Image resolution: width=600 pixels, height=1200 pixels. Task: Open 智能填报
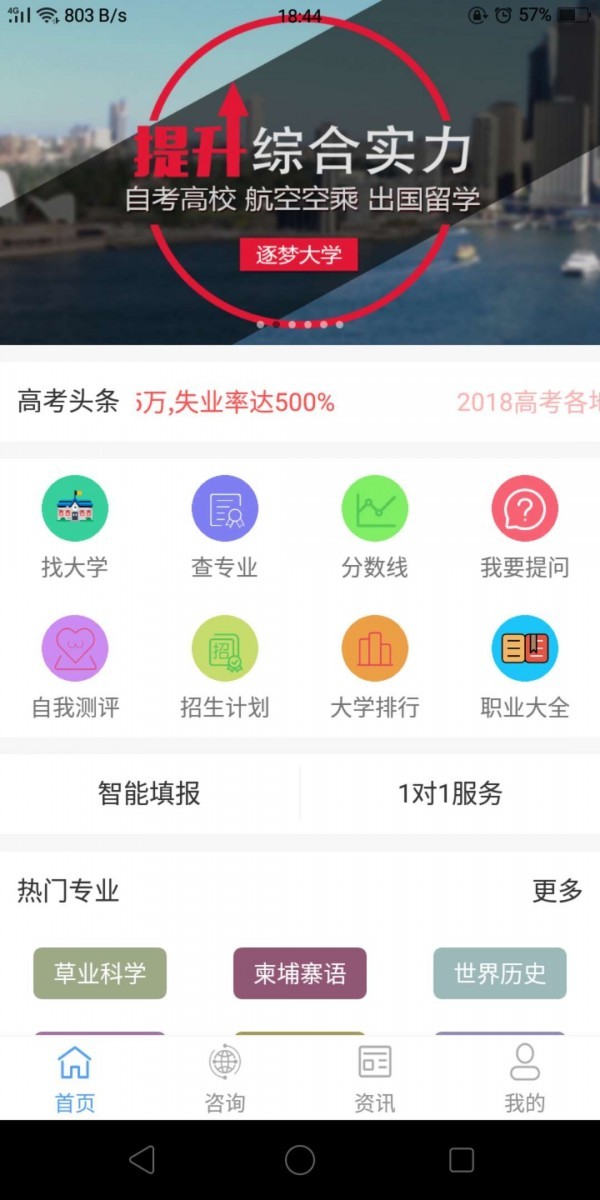pyautogui.click(x=150, y=794)
